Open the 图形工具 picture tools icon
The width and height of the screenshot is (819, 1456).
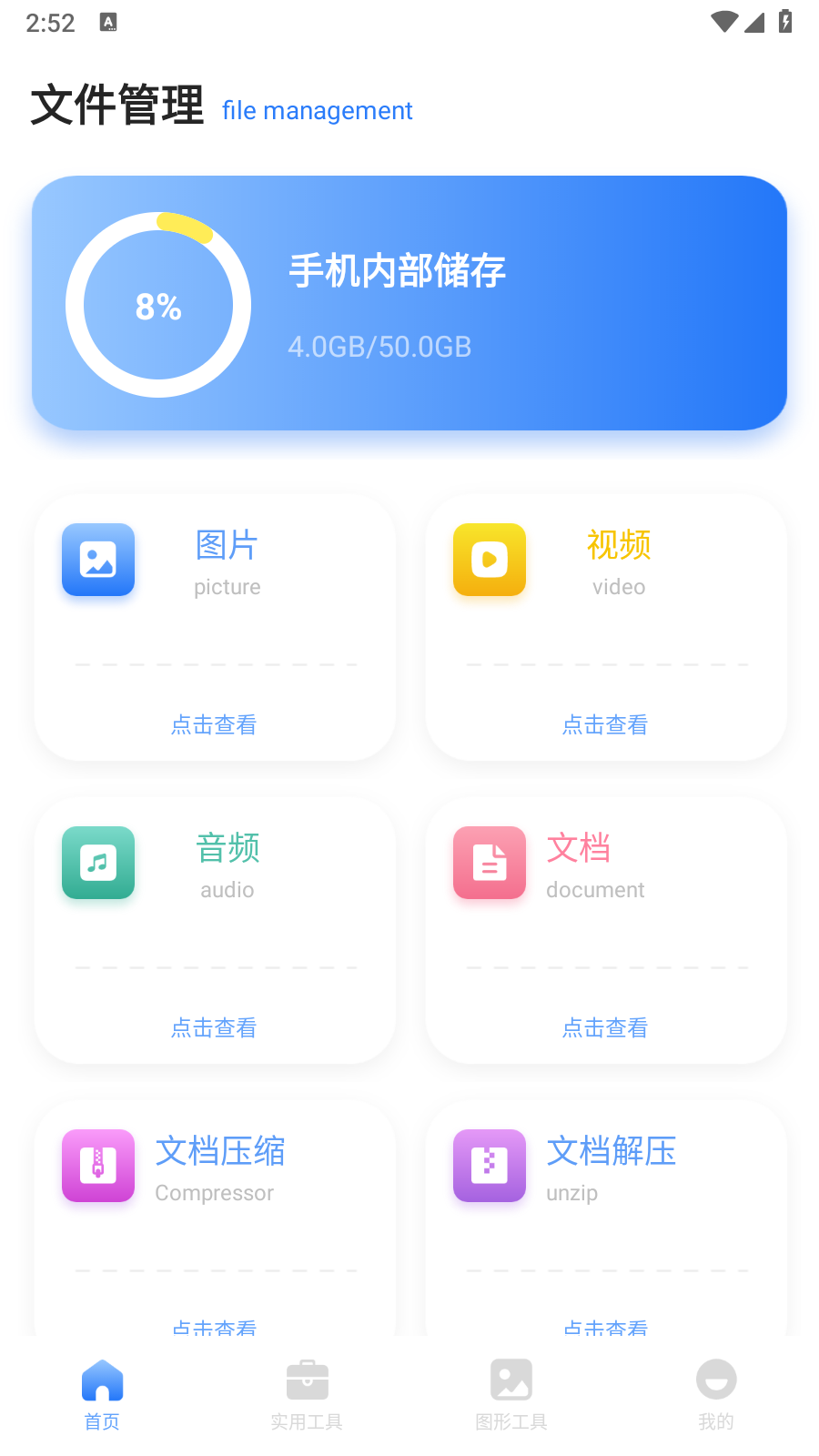511,1378
